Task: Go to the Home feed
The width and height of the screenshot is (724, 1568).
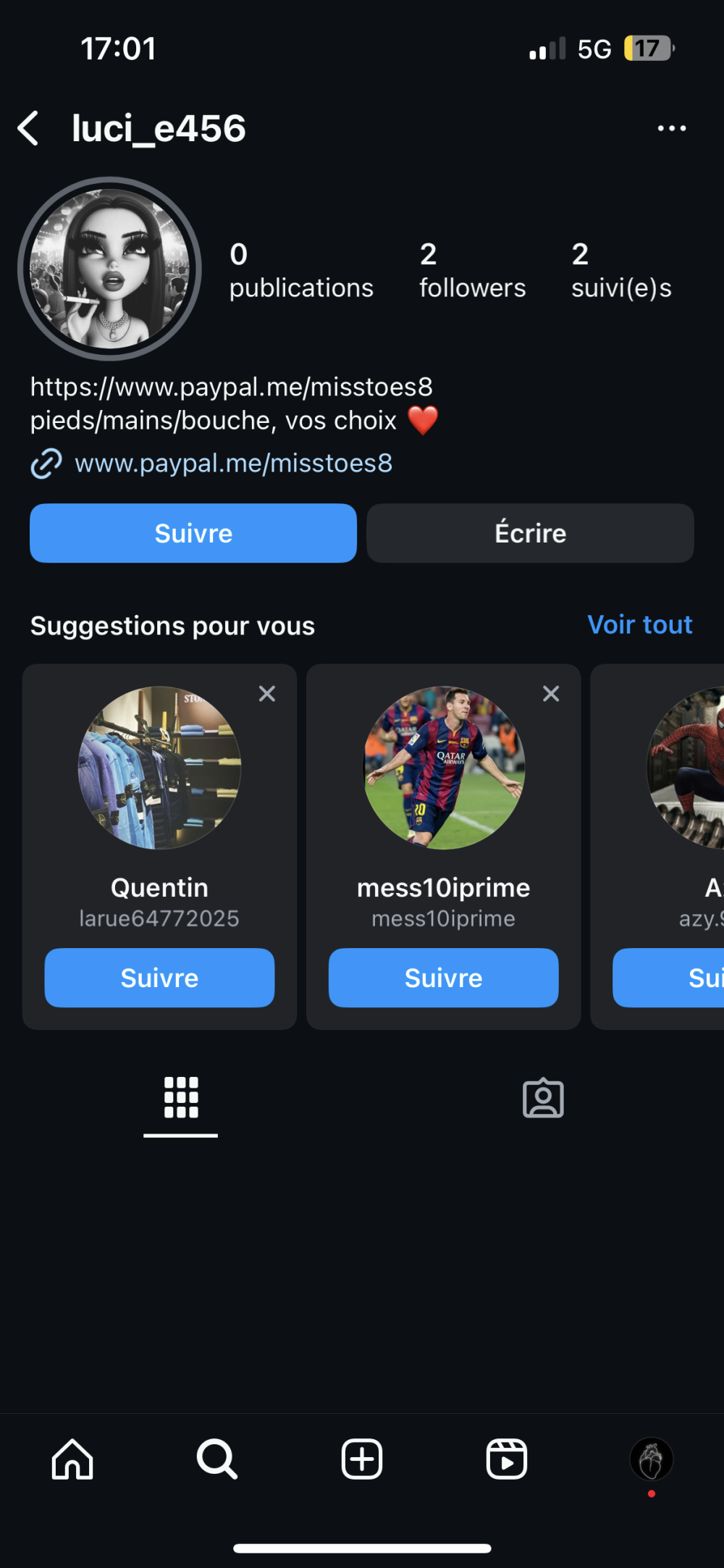Action: [x=72, y=1459]
